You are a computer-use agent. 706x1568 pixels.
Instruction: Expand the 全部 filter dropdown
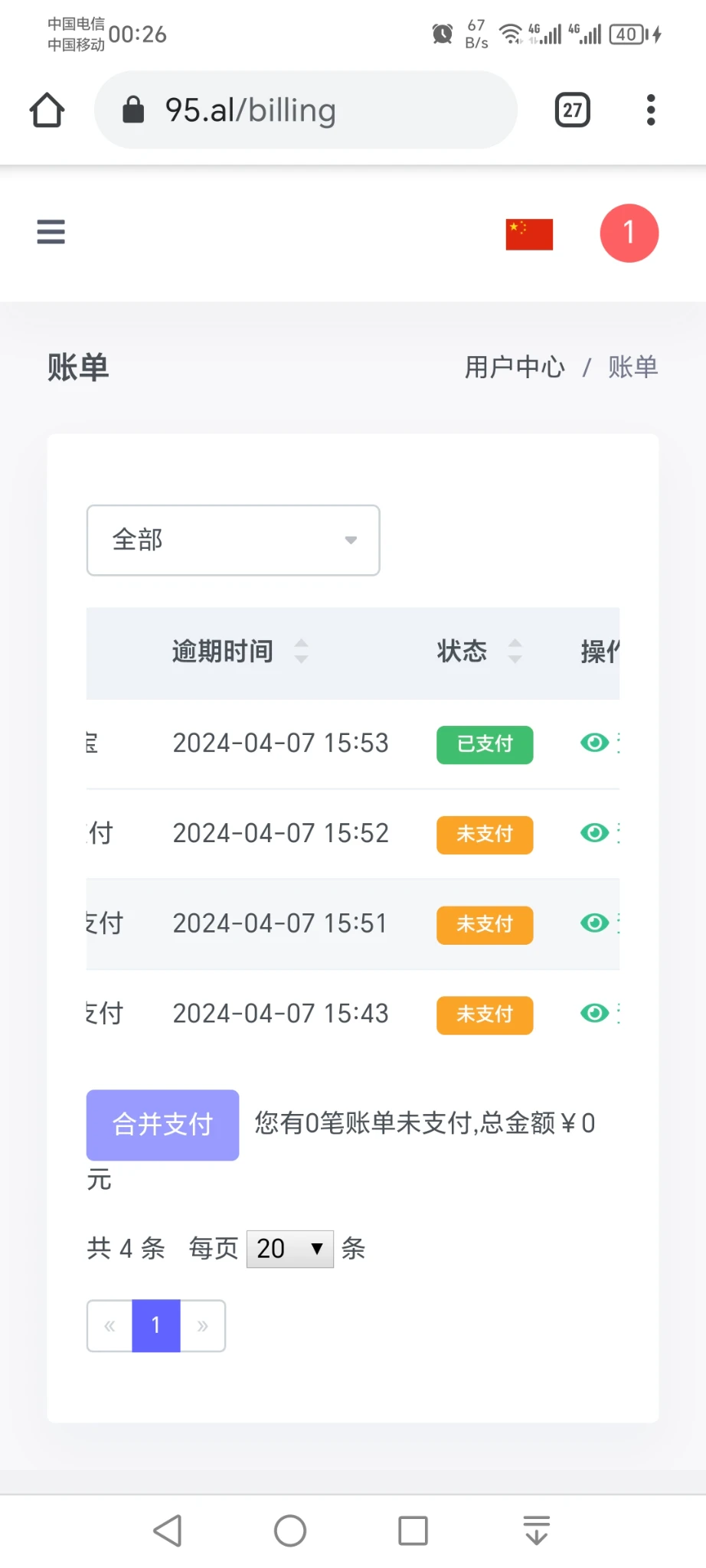(x=233, y=540)
